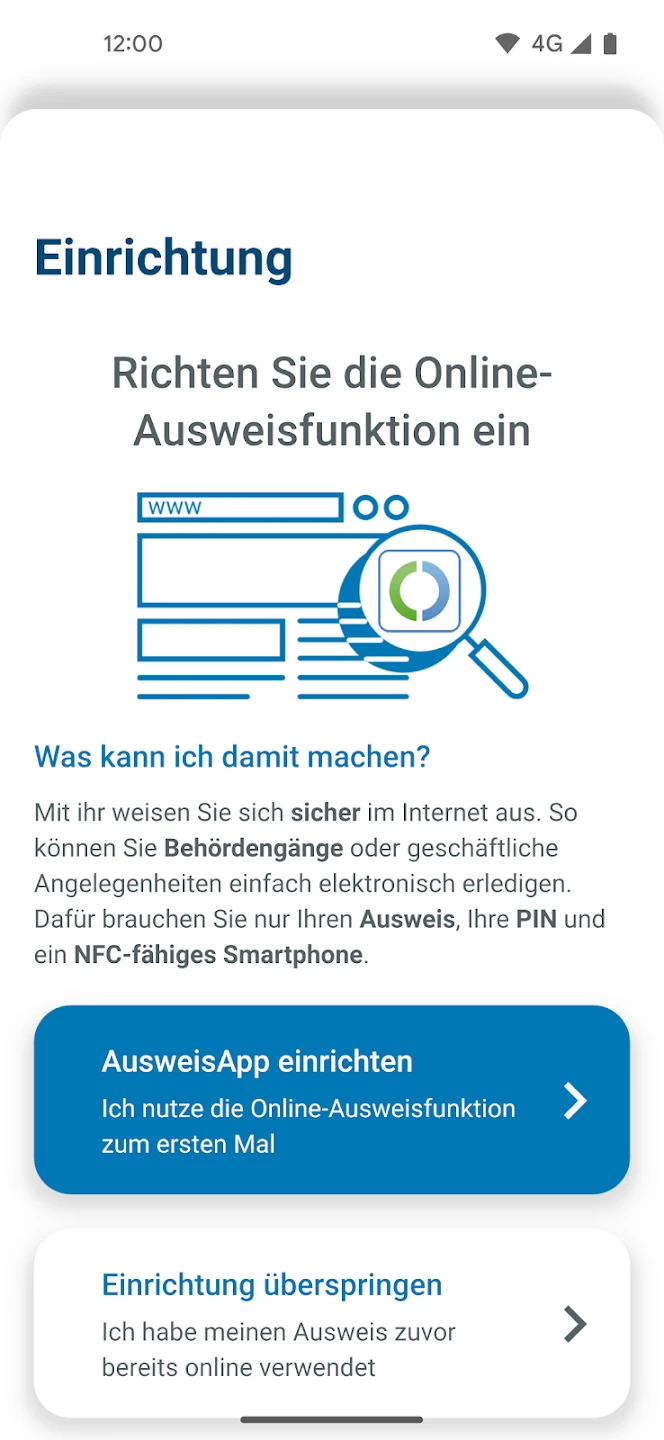Choose Einrichtung überspringen to skip setup
Viewport: 664px width, 1440px height.
(331, 1322)
